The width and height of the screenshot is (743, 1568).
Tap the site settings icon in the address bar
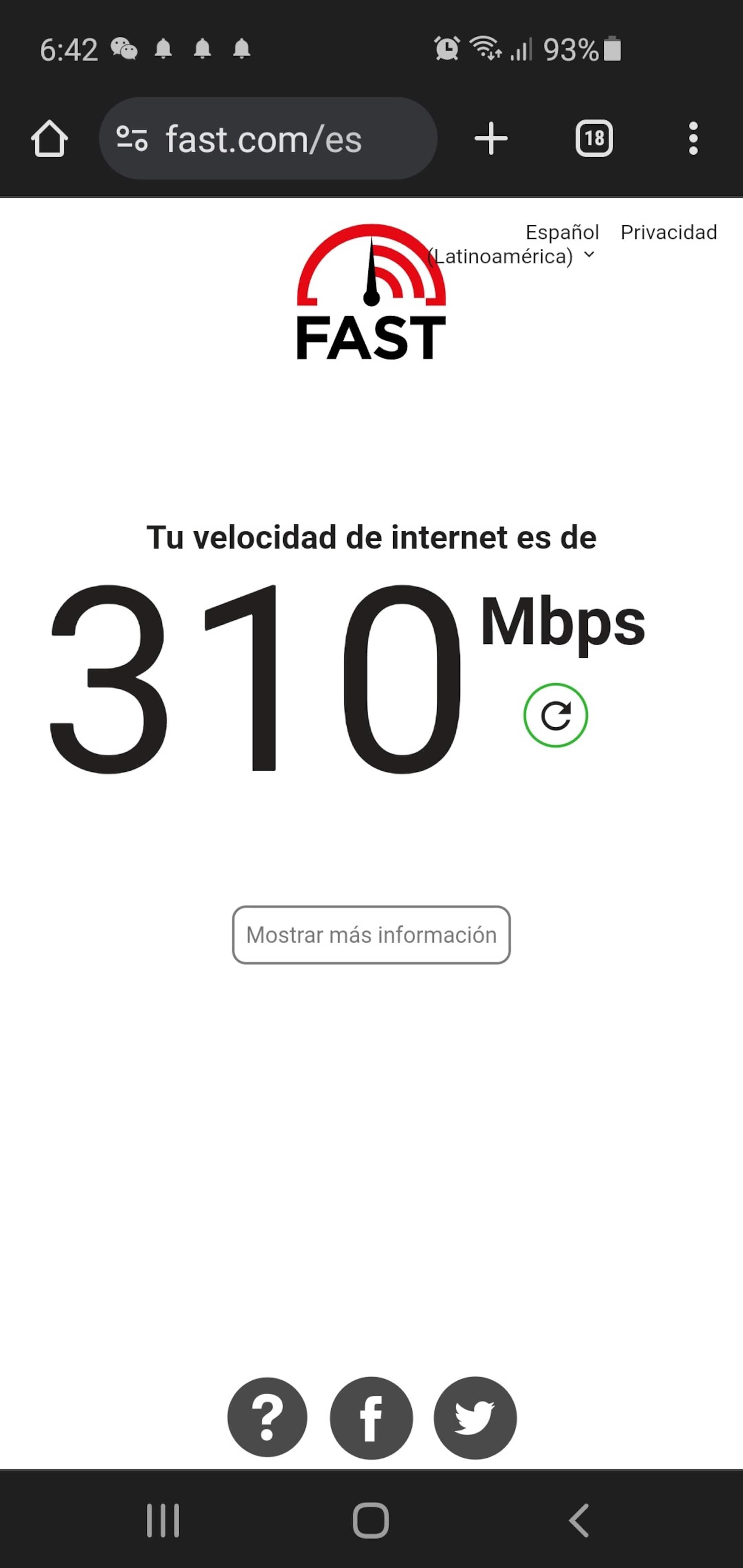coord(132,138)
